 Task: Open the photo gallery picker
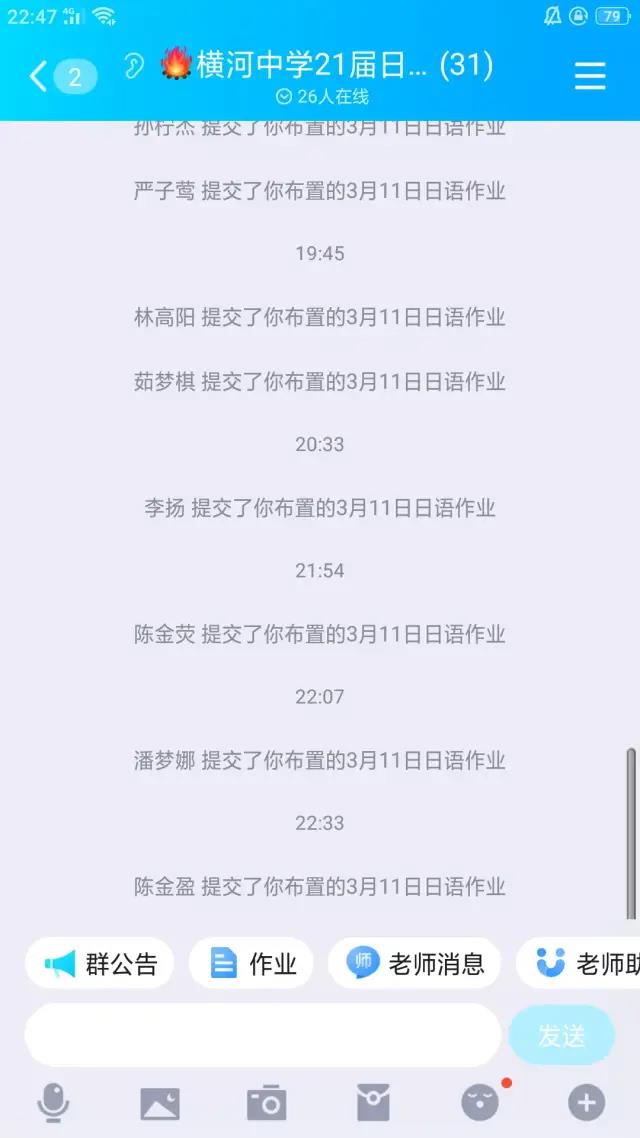[160, 1104]
